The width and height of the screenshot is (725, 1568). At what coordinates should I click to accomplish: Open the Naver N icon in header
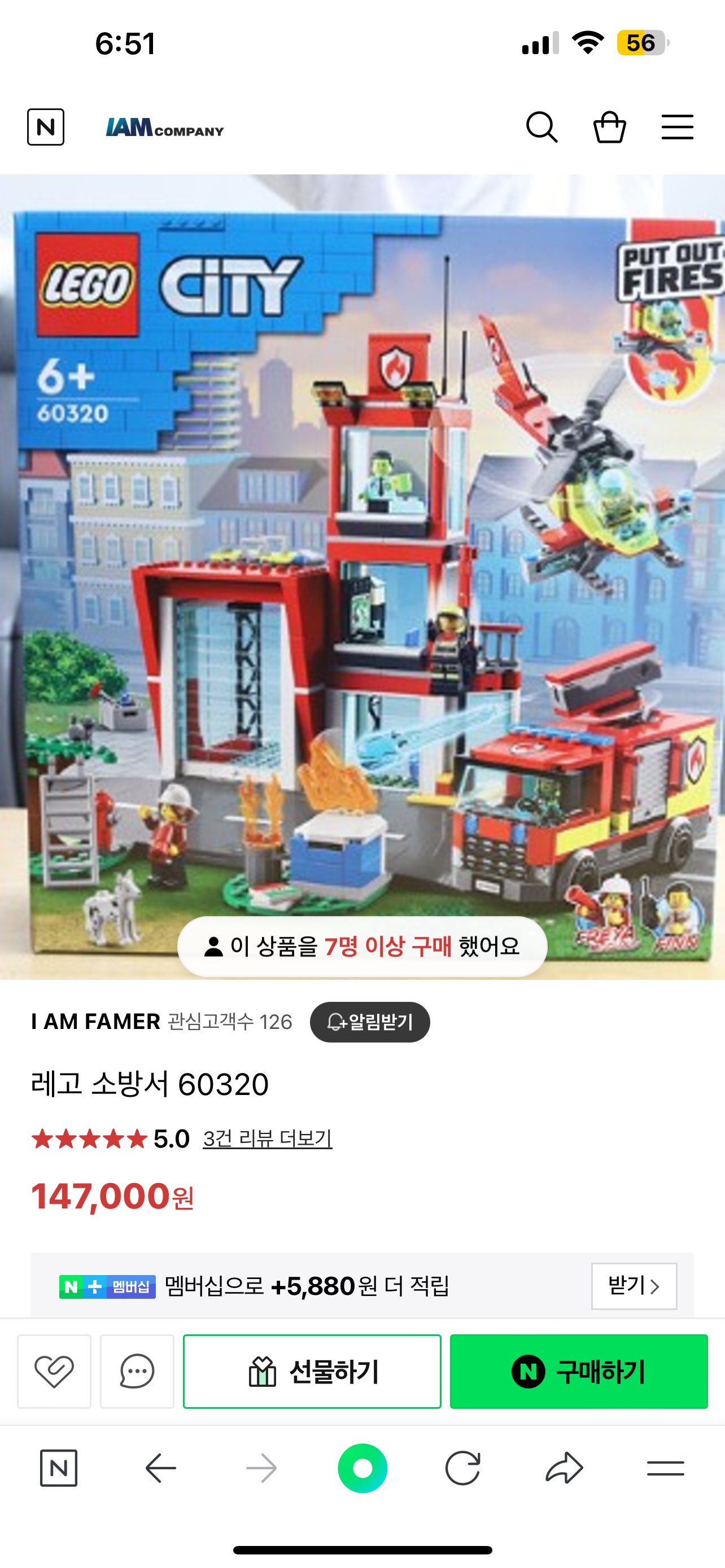46,127
